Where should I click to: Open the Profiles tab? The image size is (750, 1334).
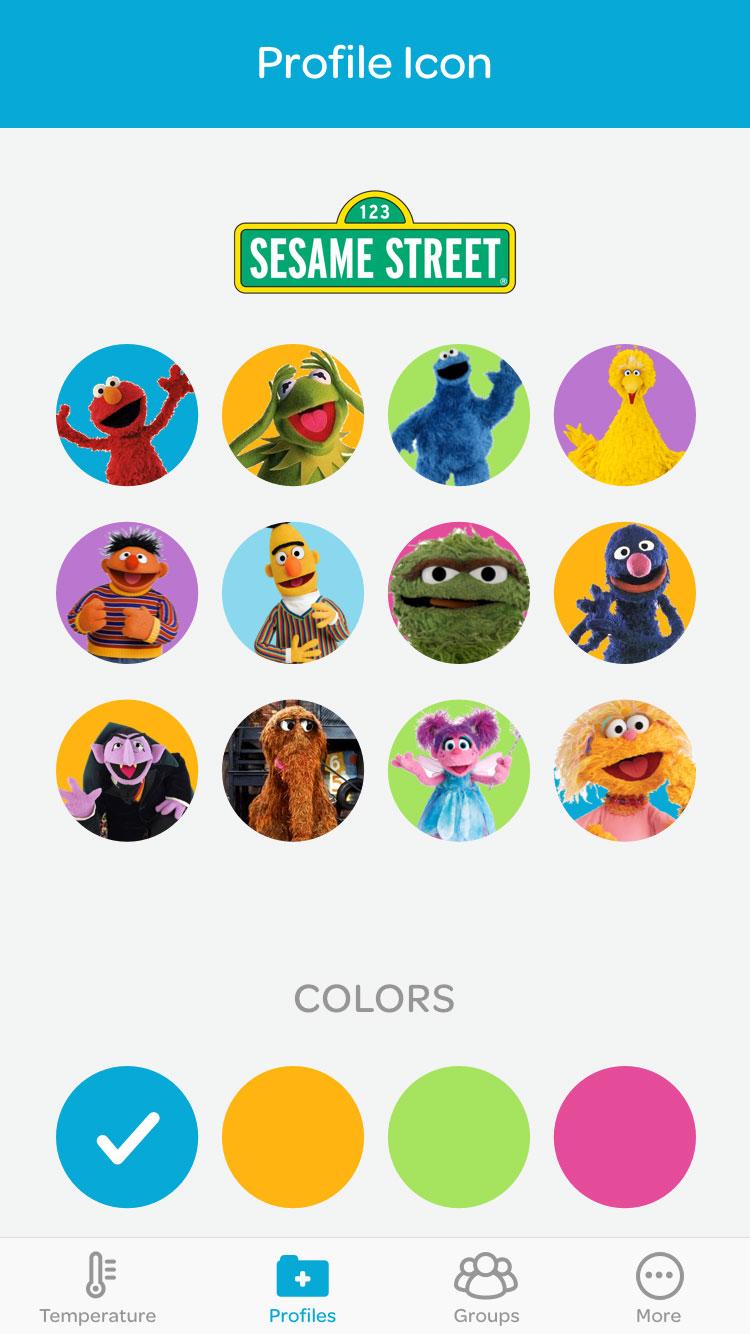302,1288
